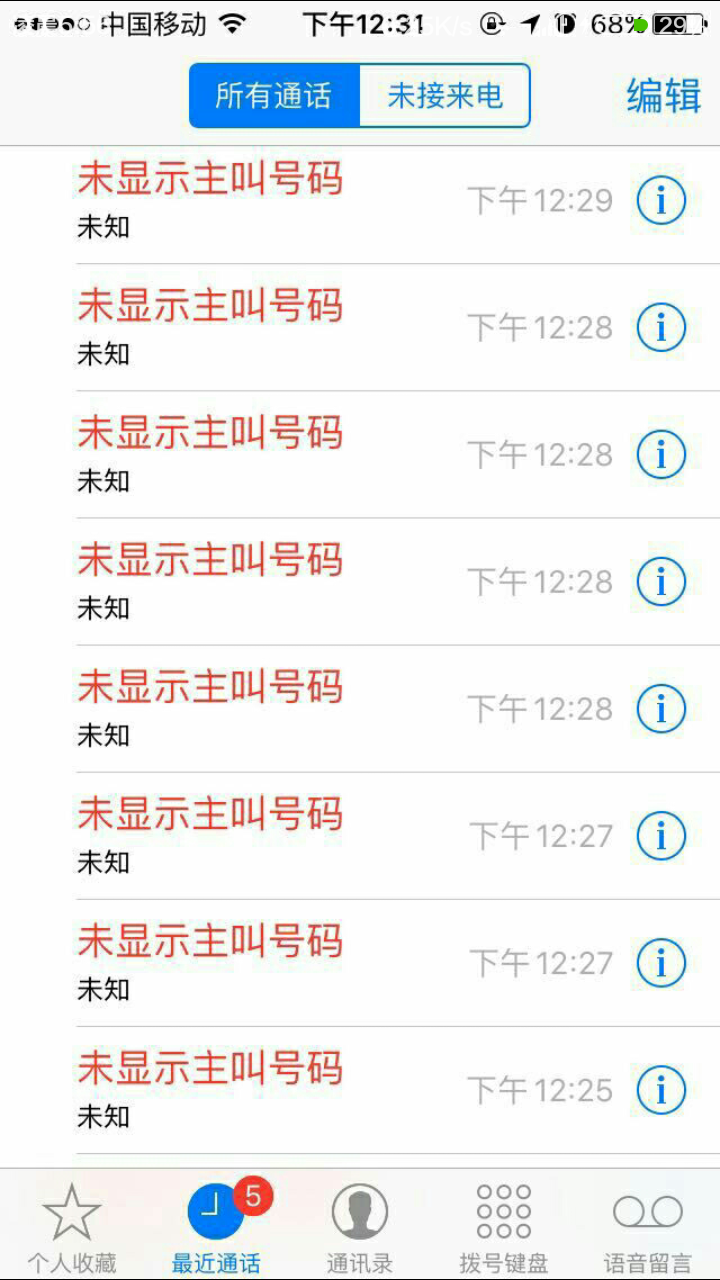Select the 所有通话 segment
Image resolution: width=720 pixels, height=1280 pixels.
(274, 96)
